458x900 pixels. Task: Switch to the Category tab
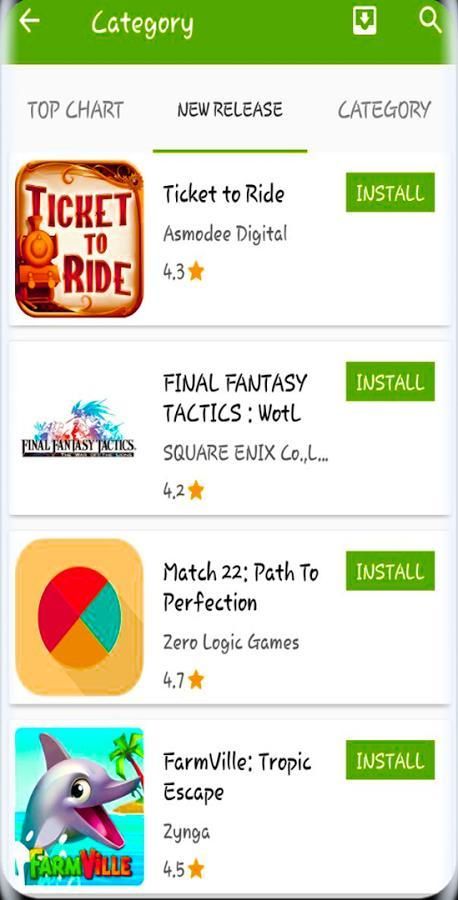point(384,110)
